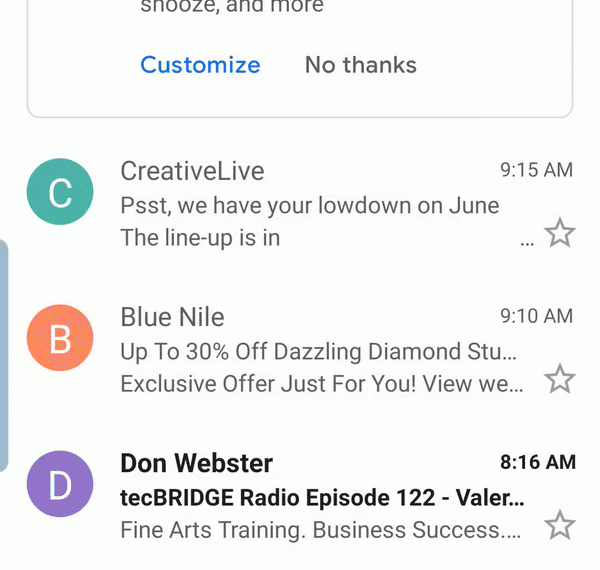600x570 pixels.
Task: Star the CreativeLive email
Action: 560,234
